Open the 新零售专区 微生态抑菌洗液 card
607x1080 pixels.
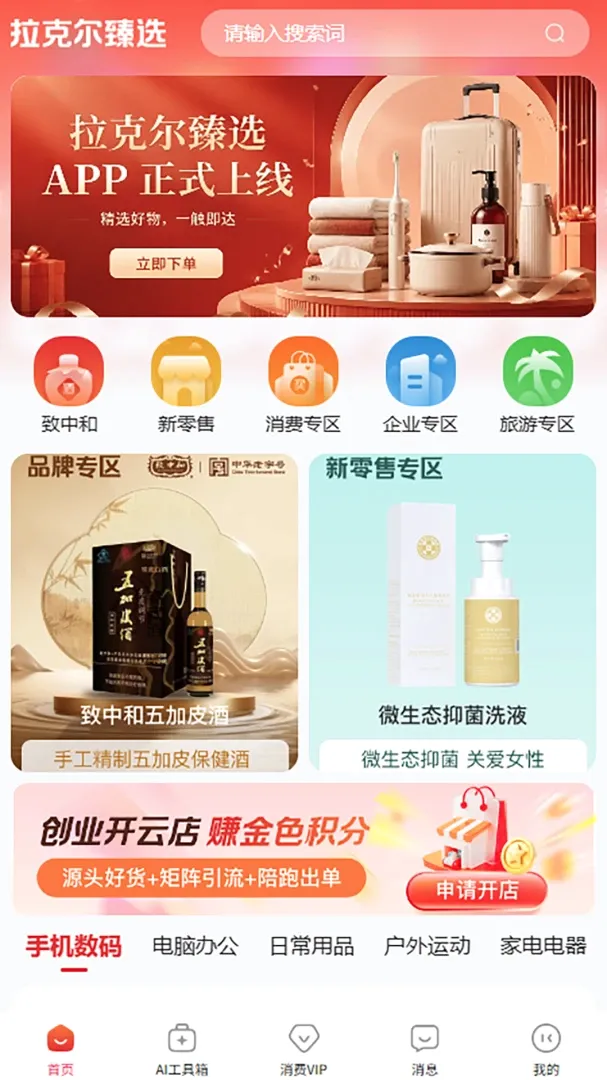click(x=453, y=612)
